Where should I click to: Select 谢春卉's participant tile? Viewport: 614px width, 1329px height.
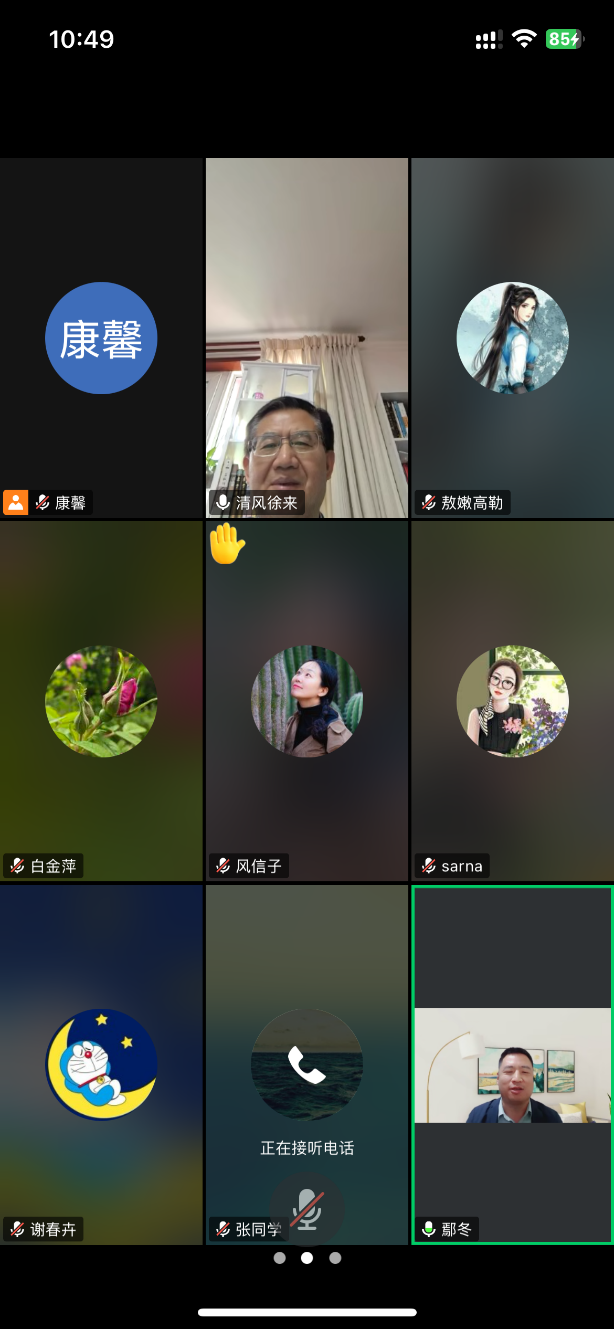[101, 1064]
